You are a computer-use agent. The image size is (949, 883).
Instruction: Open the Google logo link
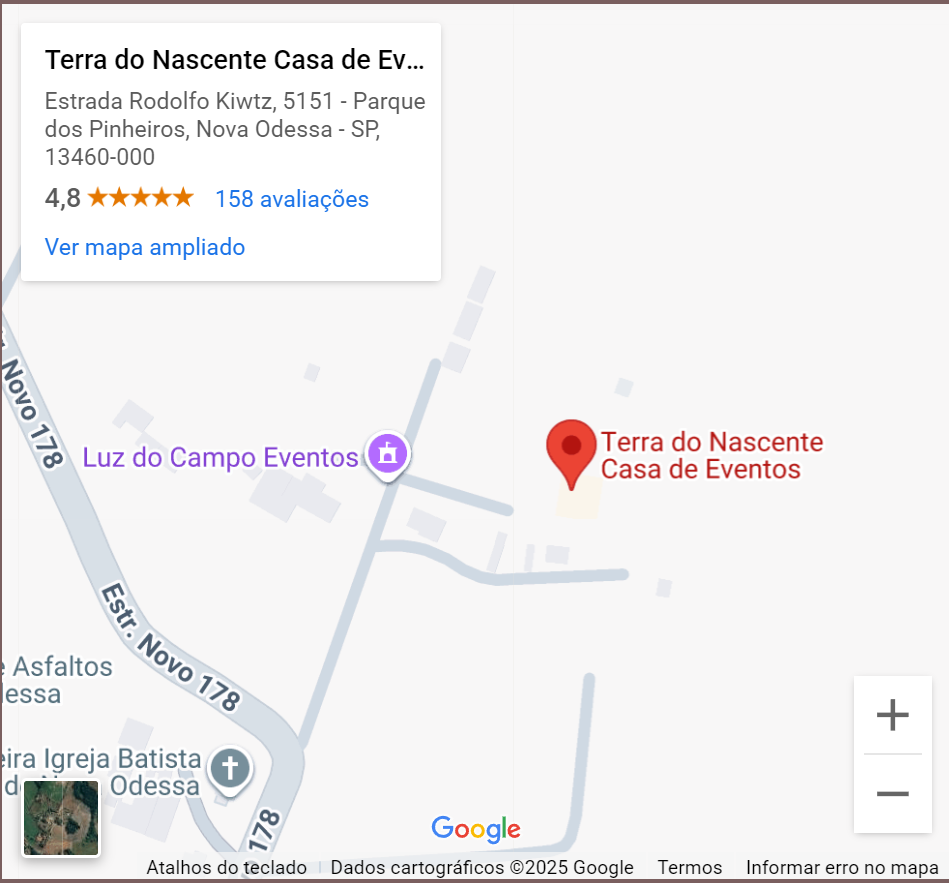pos(476,829)
